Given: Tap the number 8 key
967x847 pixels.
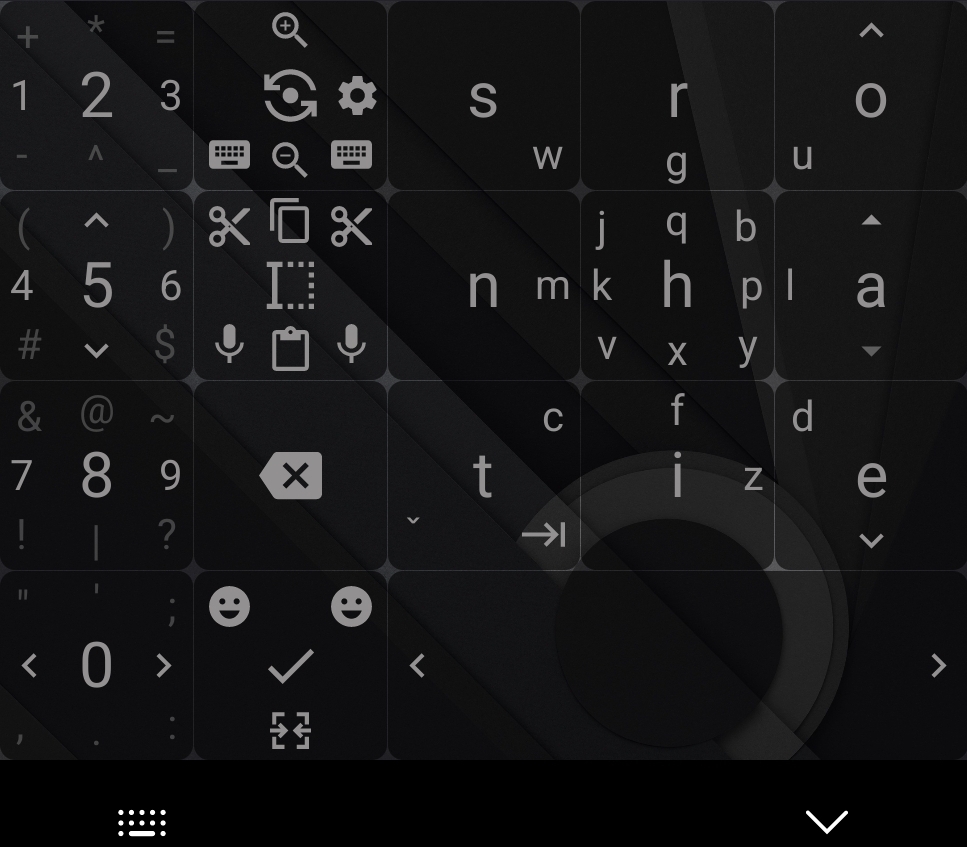Looking at the screenshot, I should tap(97, 476).
